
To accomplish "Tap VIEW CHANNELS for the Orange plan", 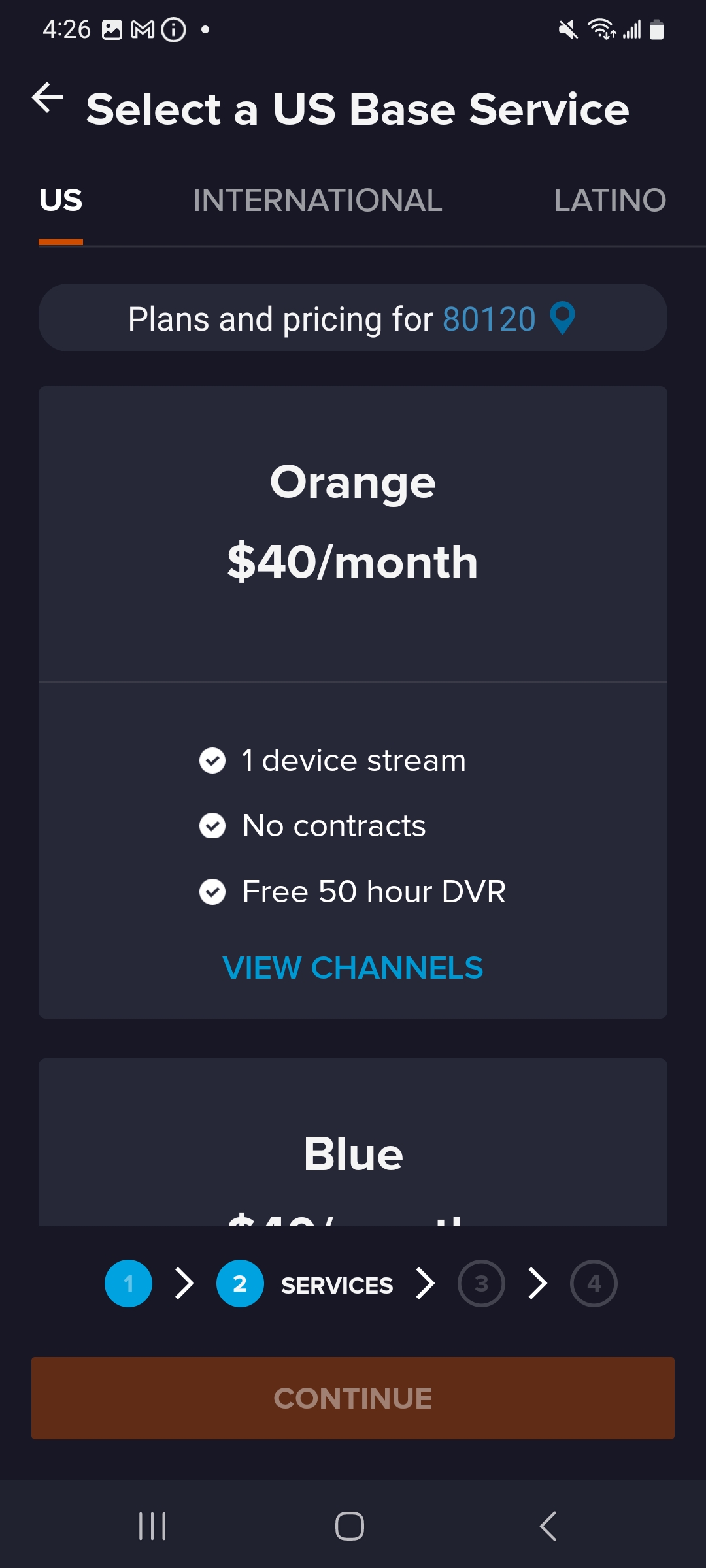I will pyautogui.click(x=352, y=968).
